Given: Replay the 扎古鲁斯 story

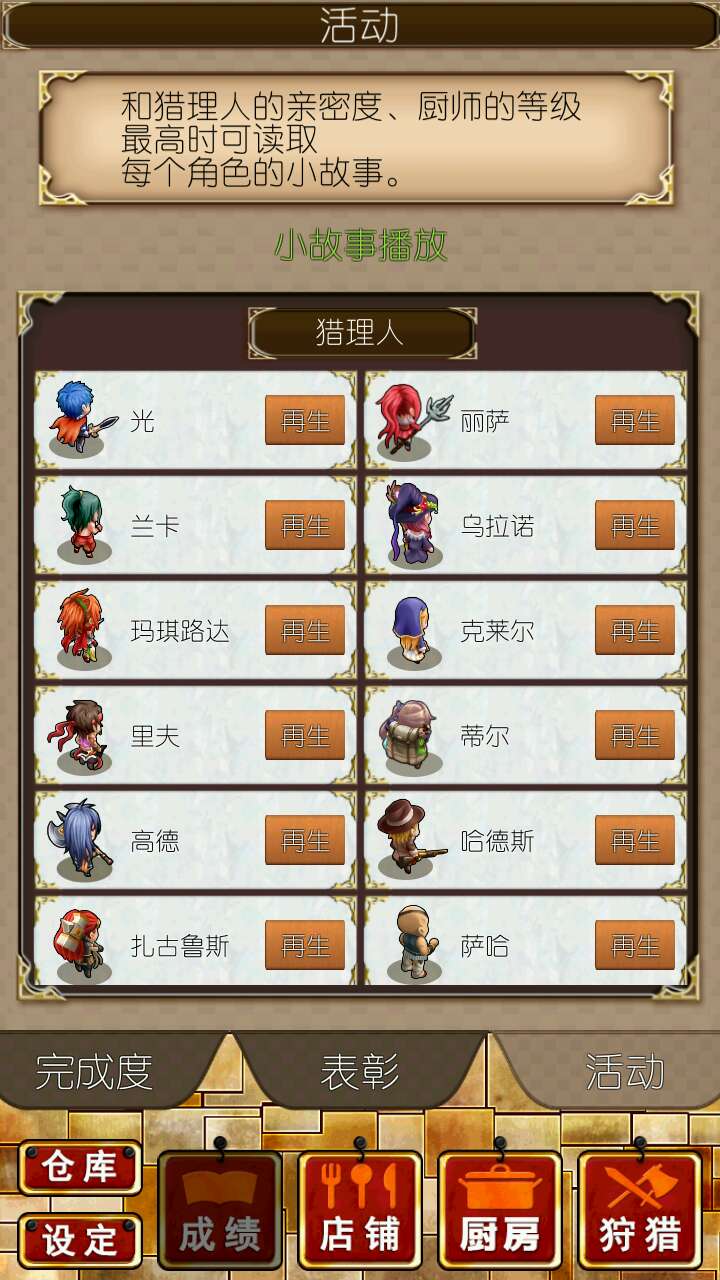Looking at the screenshot, I should pyautogui.click(x=305, y=945).
